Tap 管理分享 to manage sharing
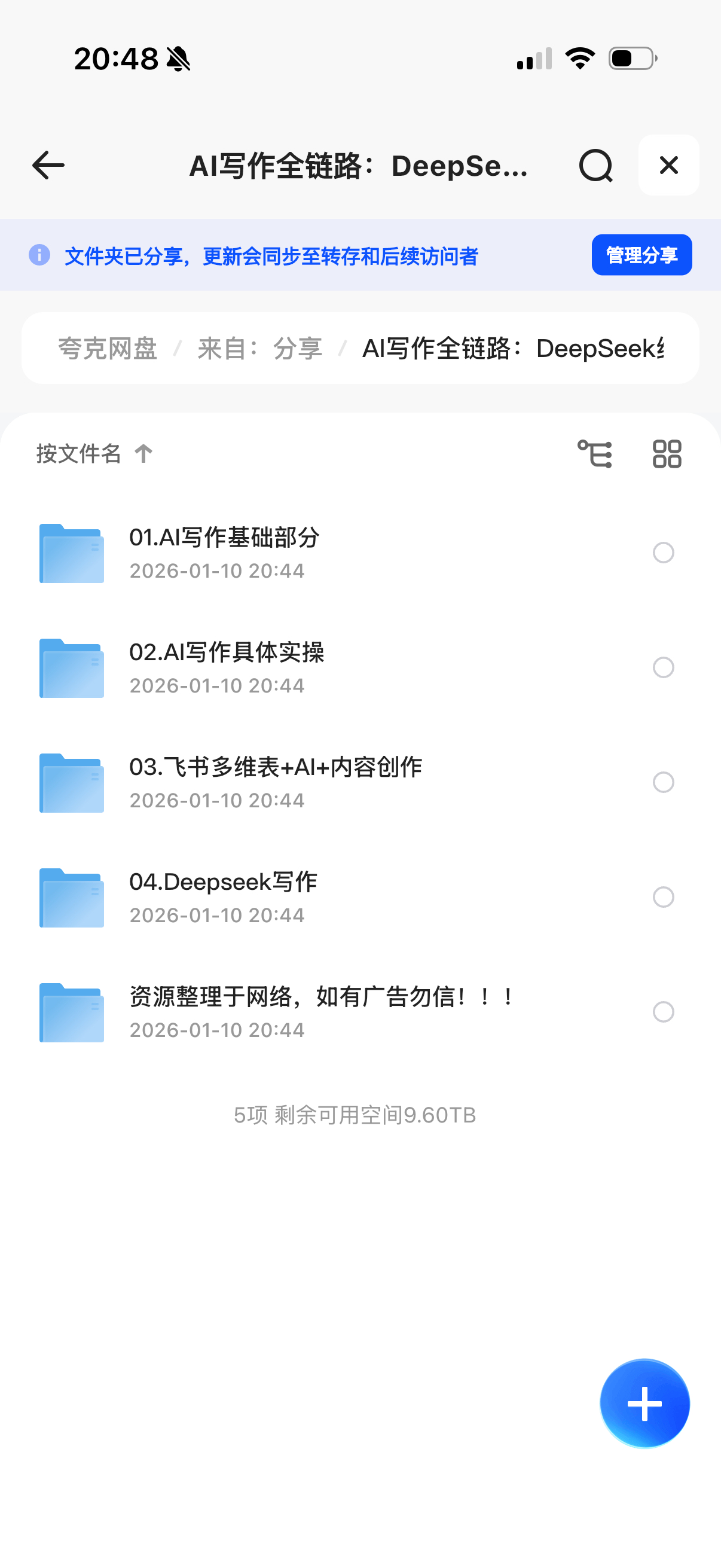The width and height of the screenshot is (721, 1568). pos(641,255)
